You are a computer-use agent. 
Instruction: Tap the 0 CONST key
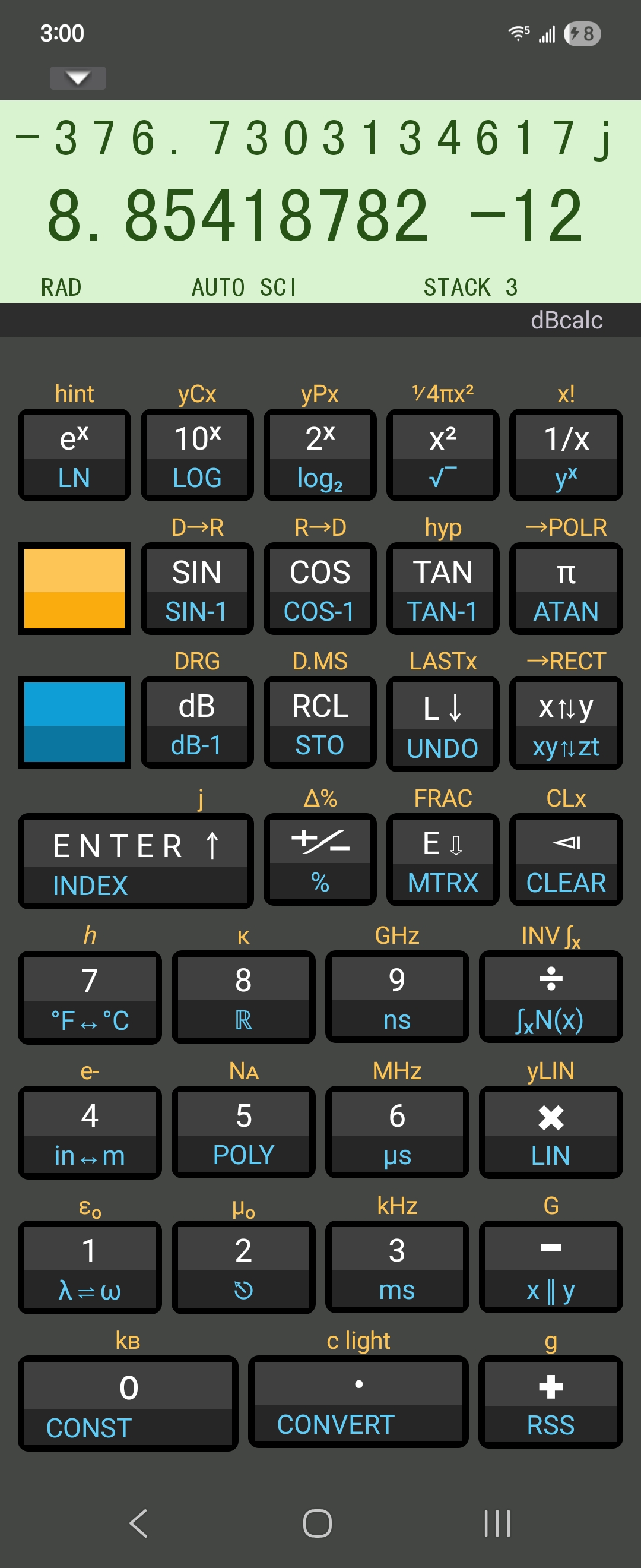point(128,1402)
